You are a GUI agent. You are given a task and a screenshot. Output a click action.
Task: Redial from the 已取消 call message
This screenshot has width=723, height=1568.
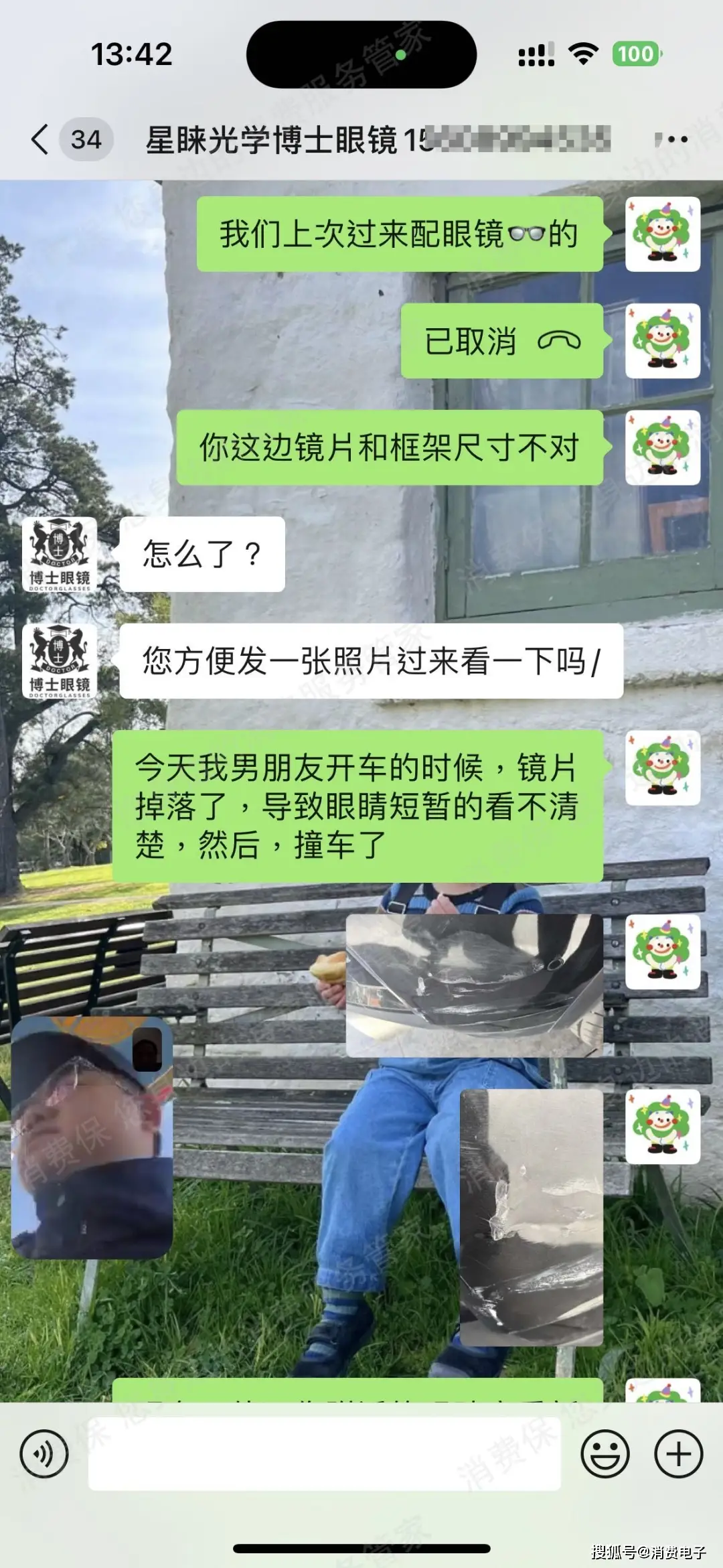tap(501, 341)
